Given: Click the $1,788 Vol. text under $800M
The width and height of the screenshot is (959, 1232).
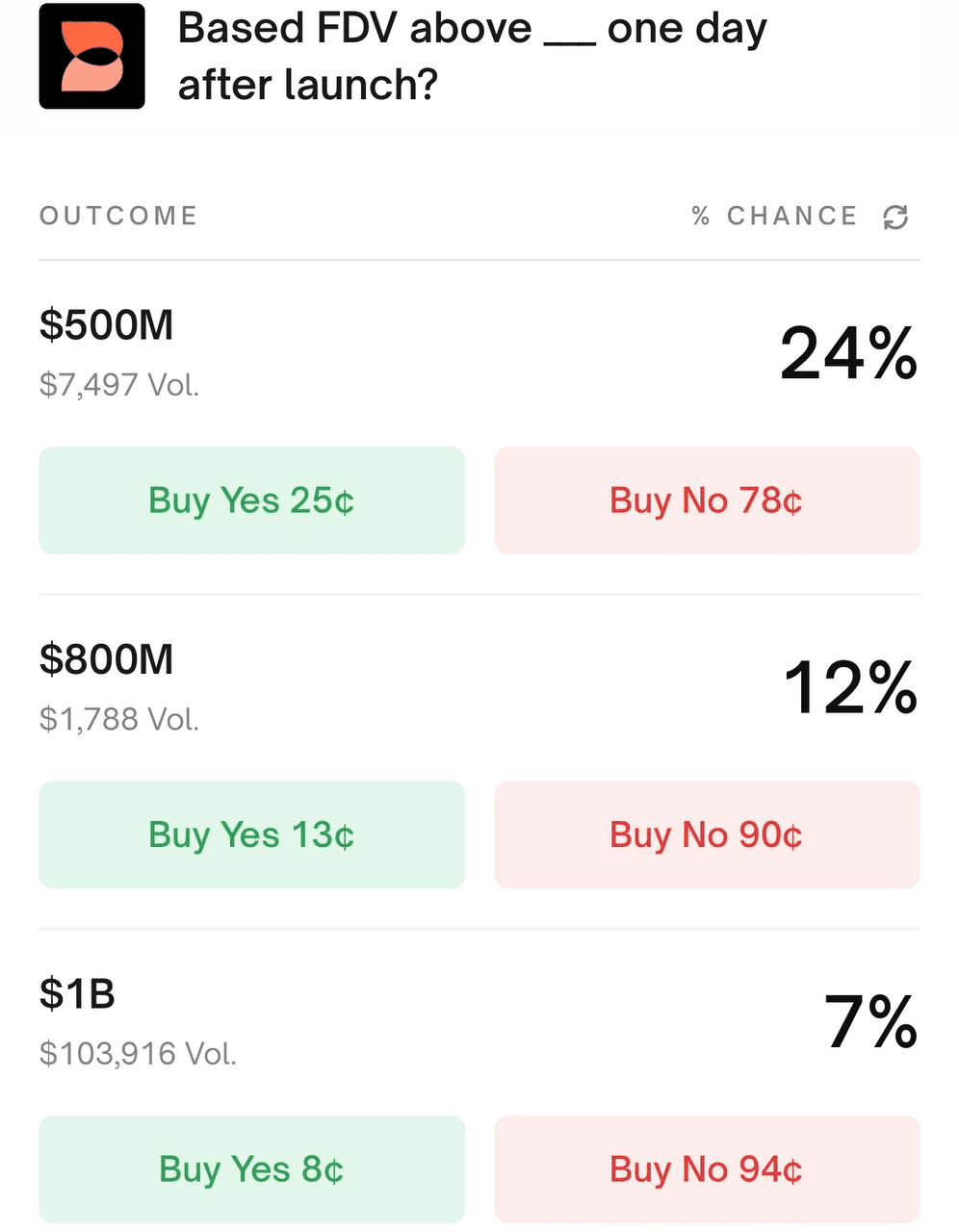Looking at the screenshot, I should point(118,720).
